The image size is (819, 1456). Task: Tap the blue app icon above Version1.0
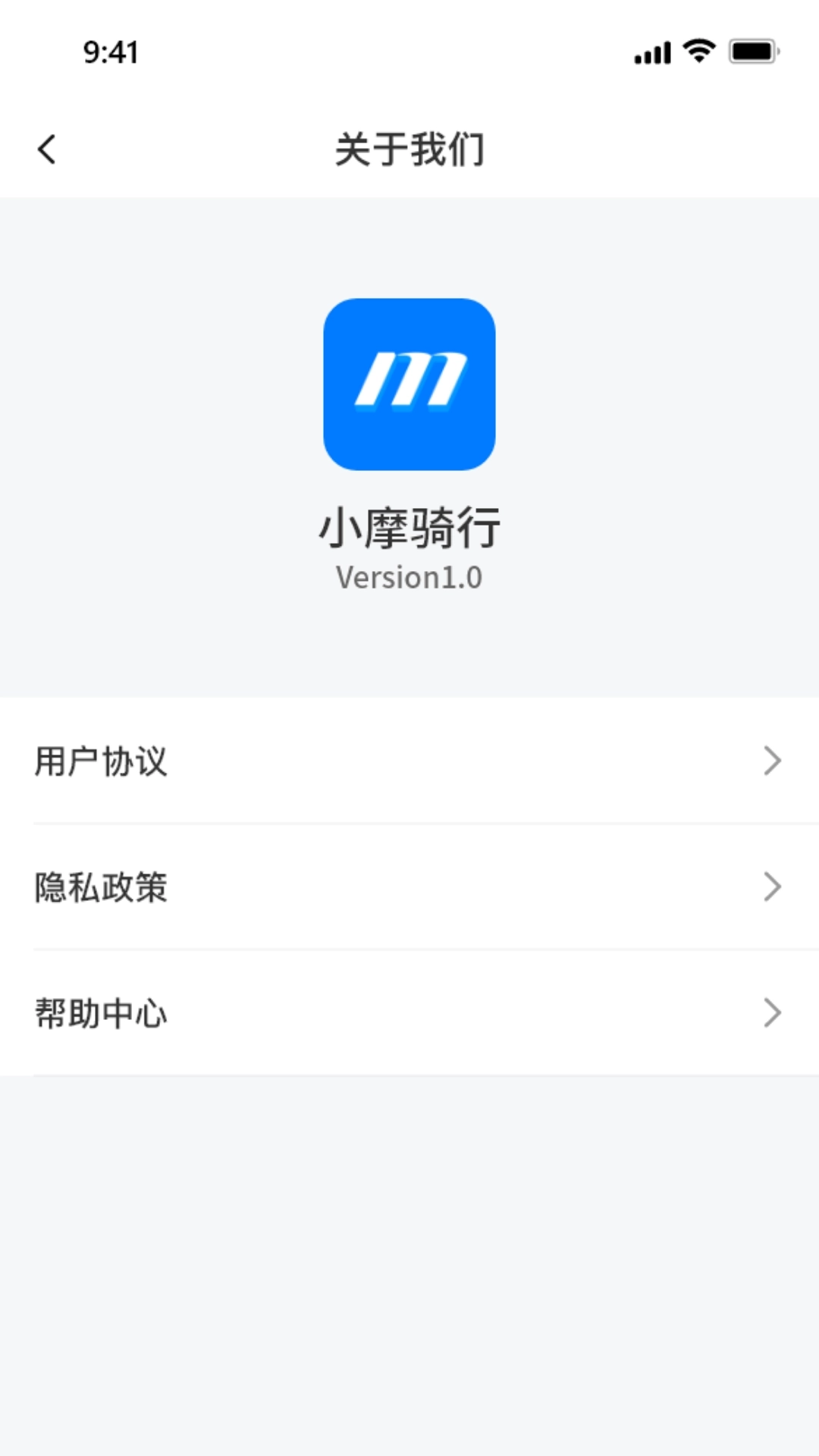pyautogui.click(x=409, y=384)
